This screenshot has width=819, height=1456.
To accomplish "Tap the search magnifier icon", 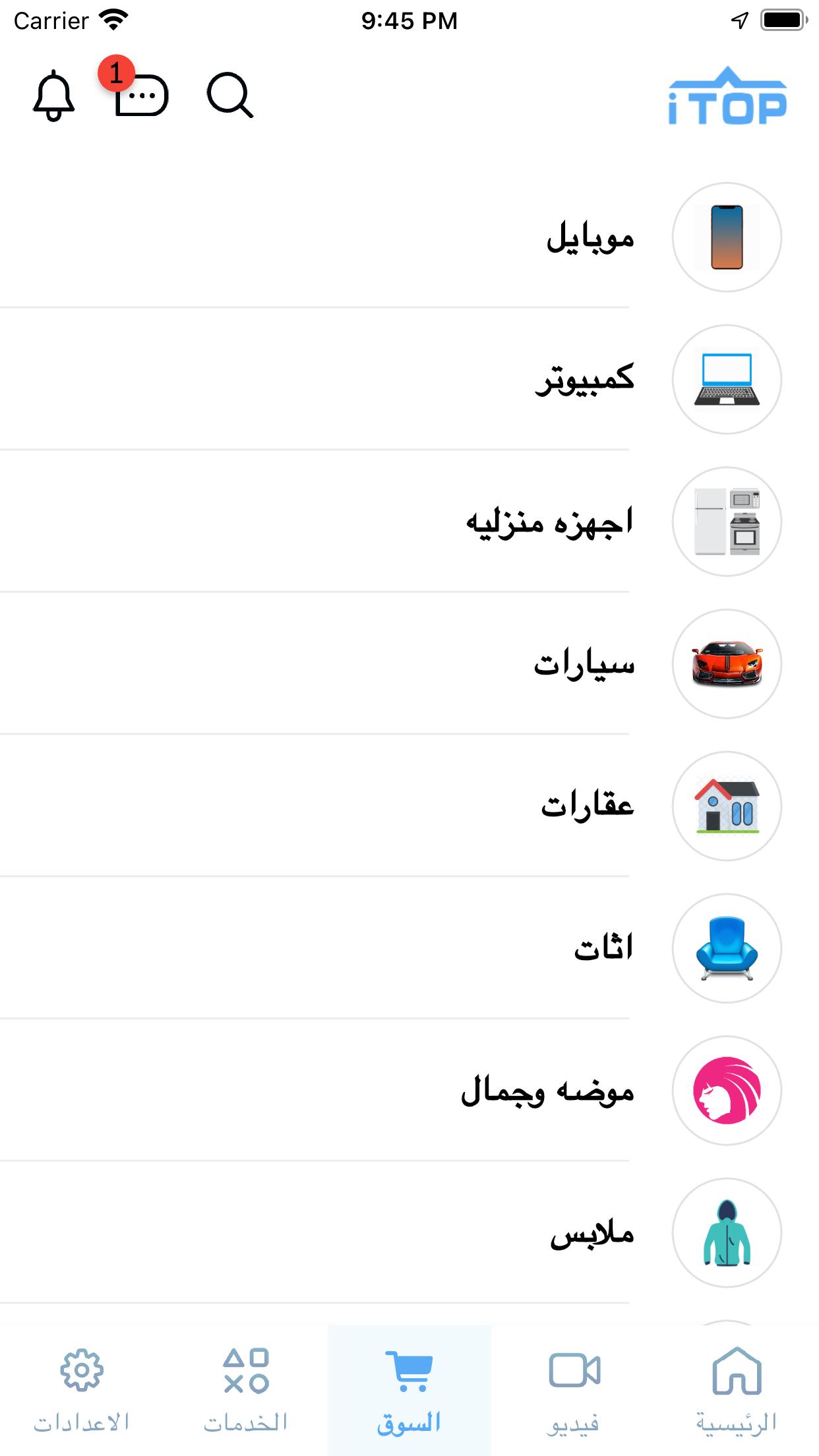I will [230, 96].
